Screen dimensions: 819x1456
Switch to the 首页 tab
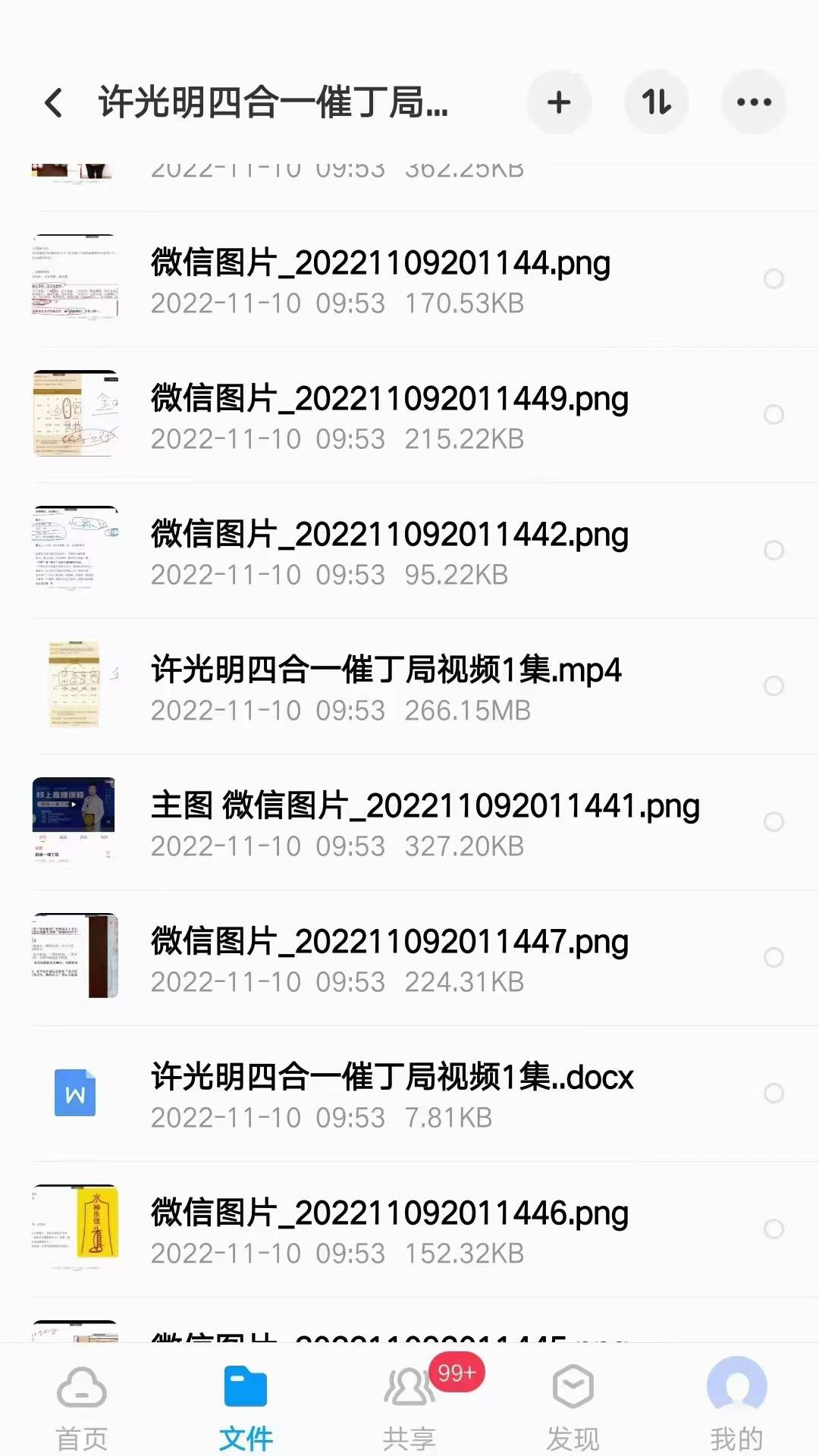point(82,1405)
